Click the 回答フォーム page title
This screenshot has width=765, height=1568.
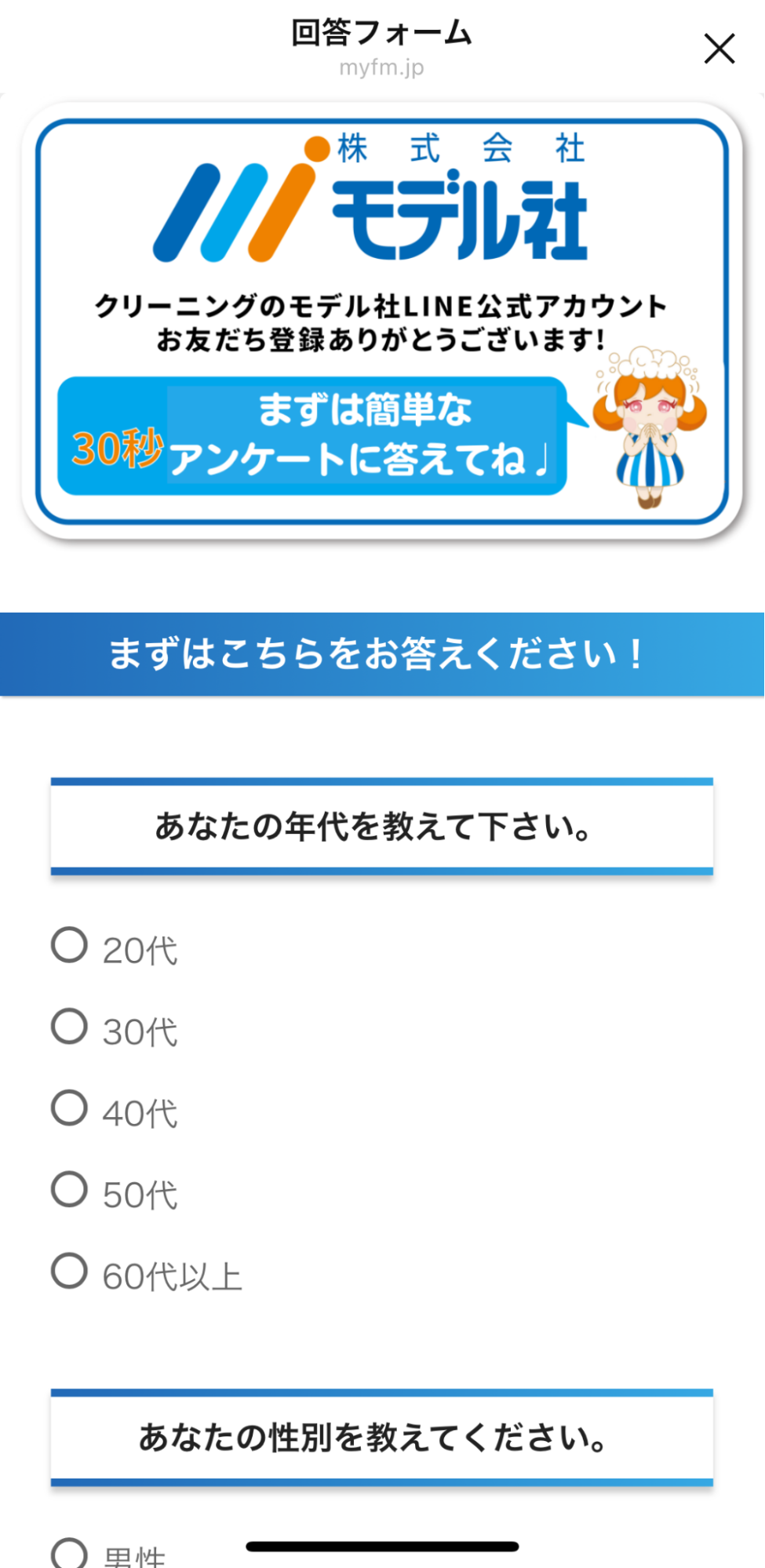[382, 34]
